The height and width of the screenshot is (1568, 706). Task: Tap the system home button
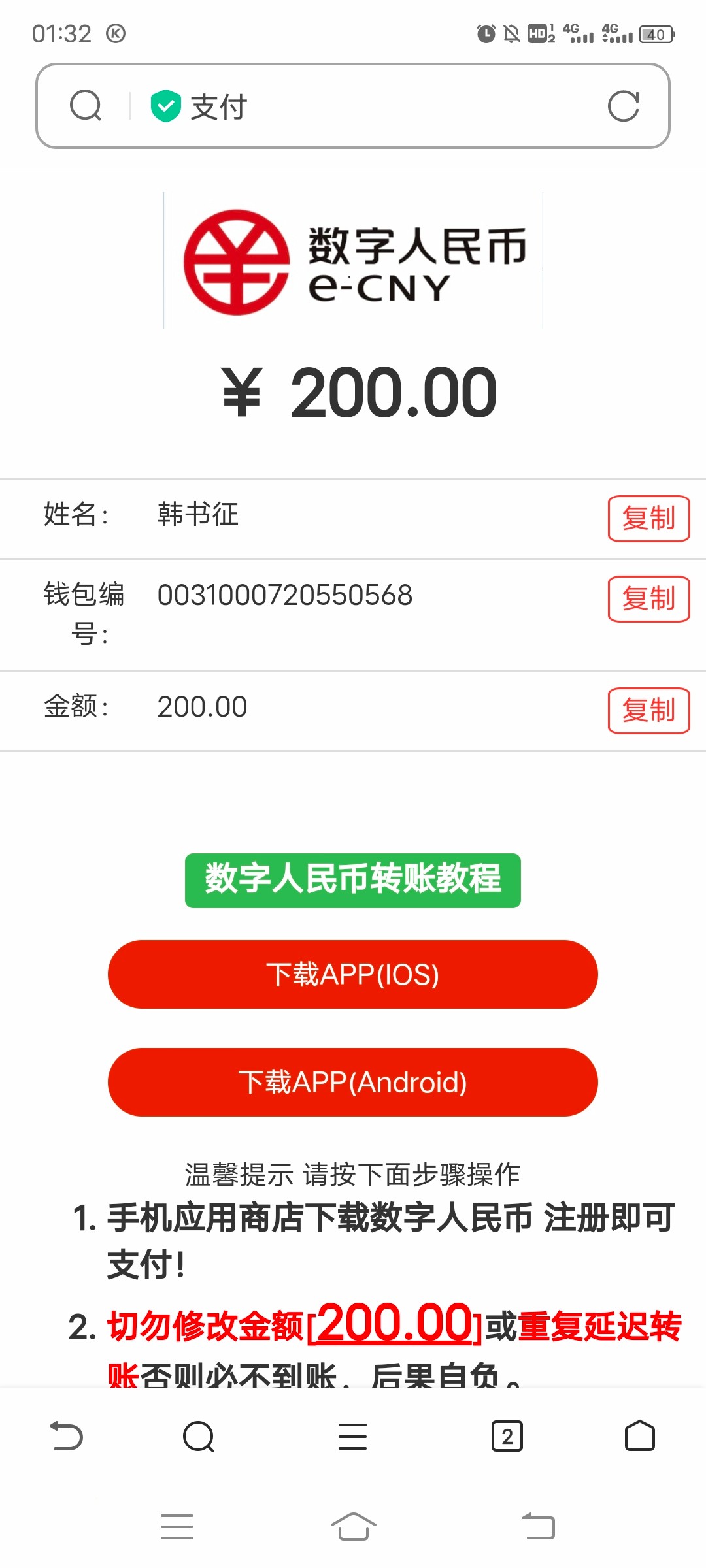coord(353,1527)
